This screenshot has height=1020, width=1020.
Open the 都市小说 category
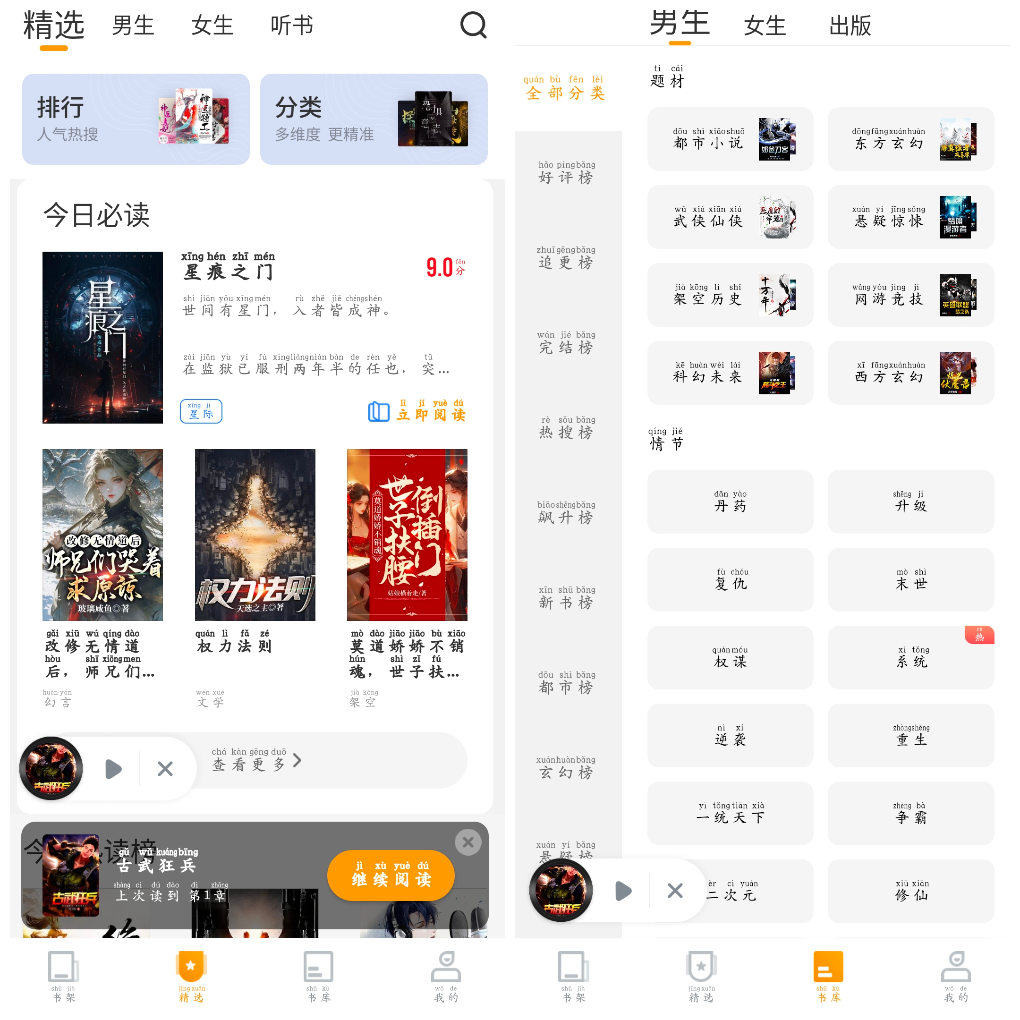click(x=730, y=139)
